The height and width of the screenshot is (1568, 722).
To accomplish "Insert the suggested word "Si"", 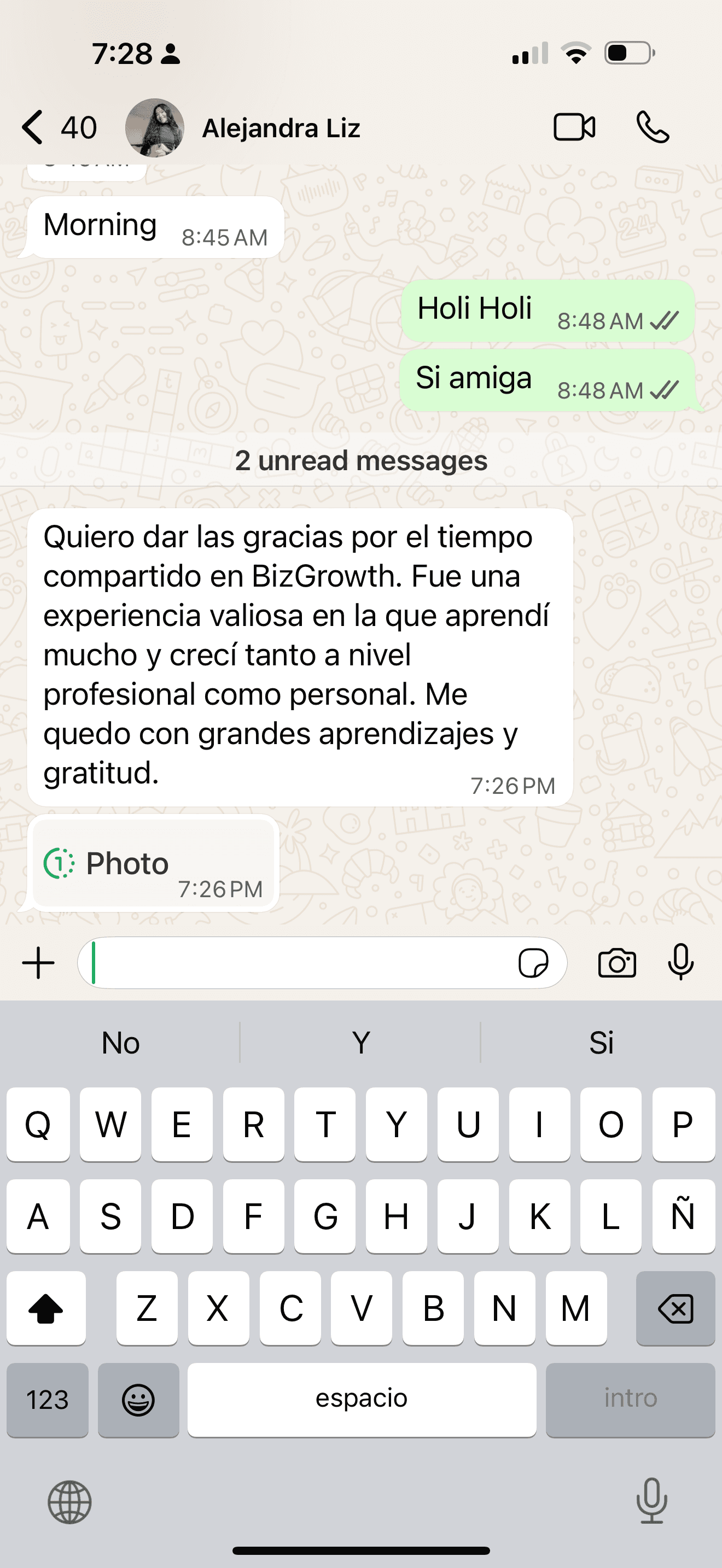I will (601, 1043).
